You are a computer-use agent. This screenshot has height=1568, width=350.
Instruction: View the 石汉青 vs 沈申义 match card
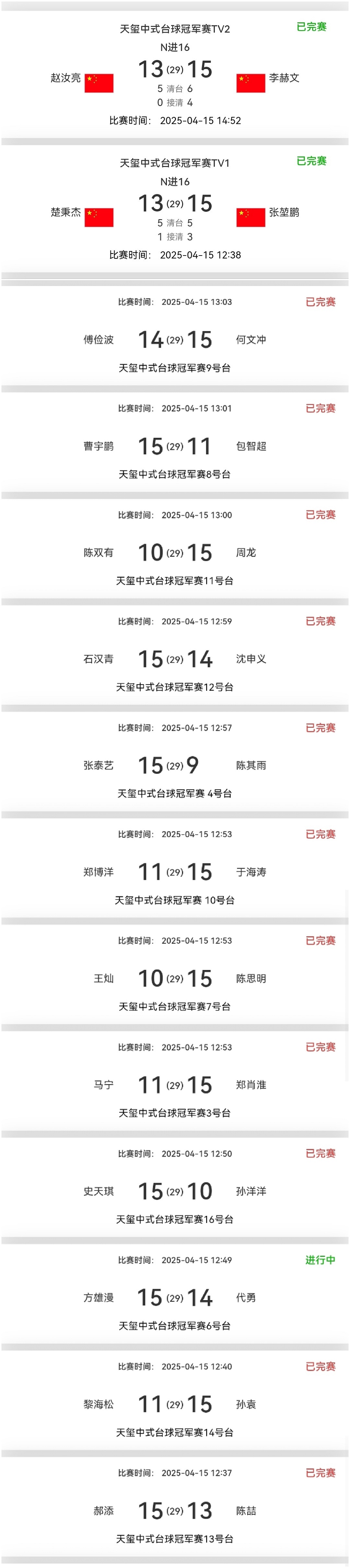point(175,659)
